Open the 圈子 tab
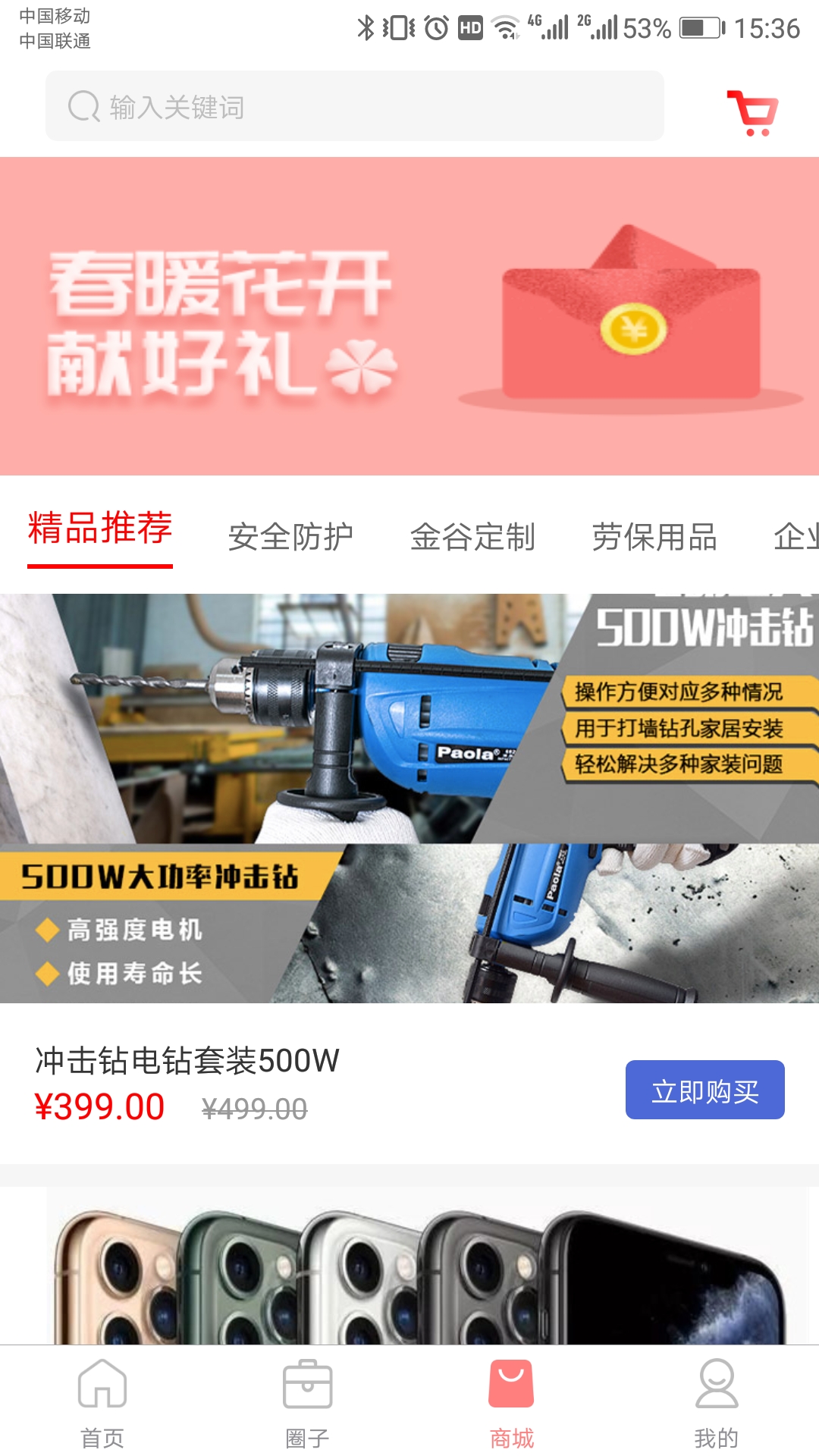The width and height of the screenshot is (819, 1456). tap(307, 1403)
